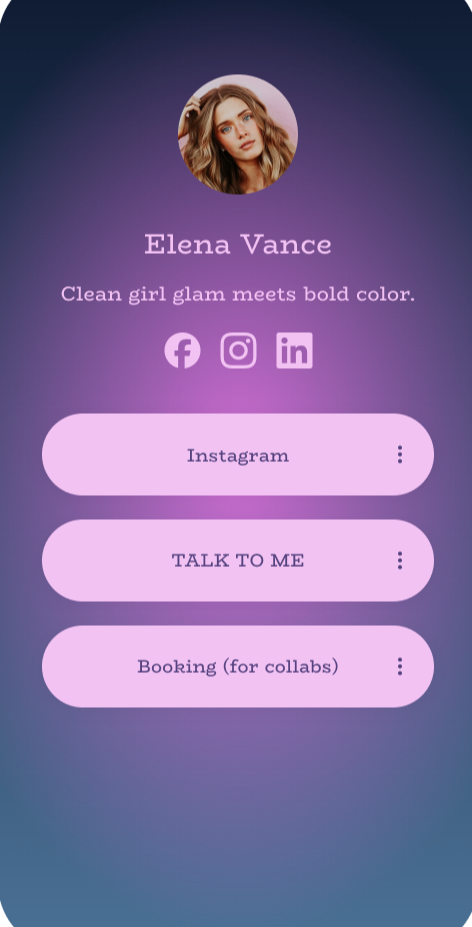The image size is (472, 927).
Task: Open the Instagram link button
Action: click(238, 455)
